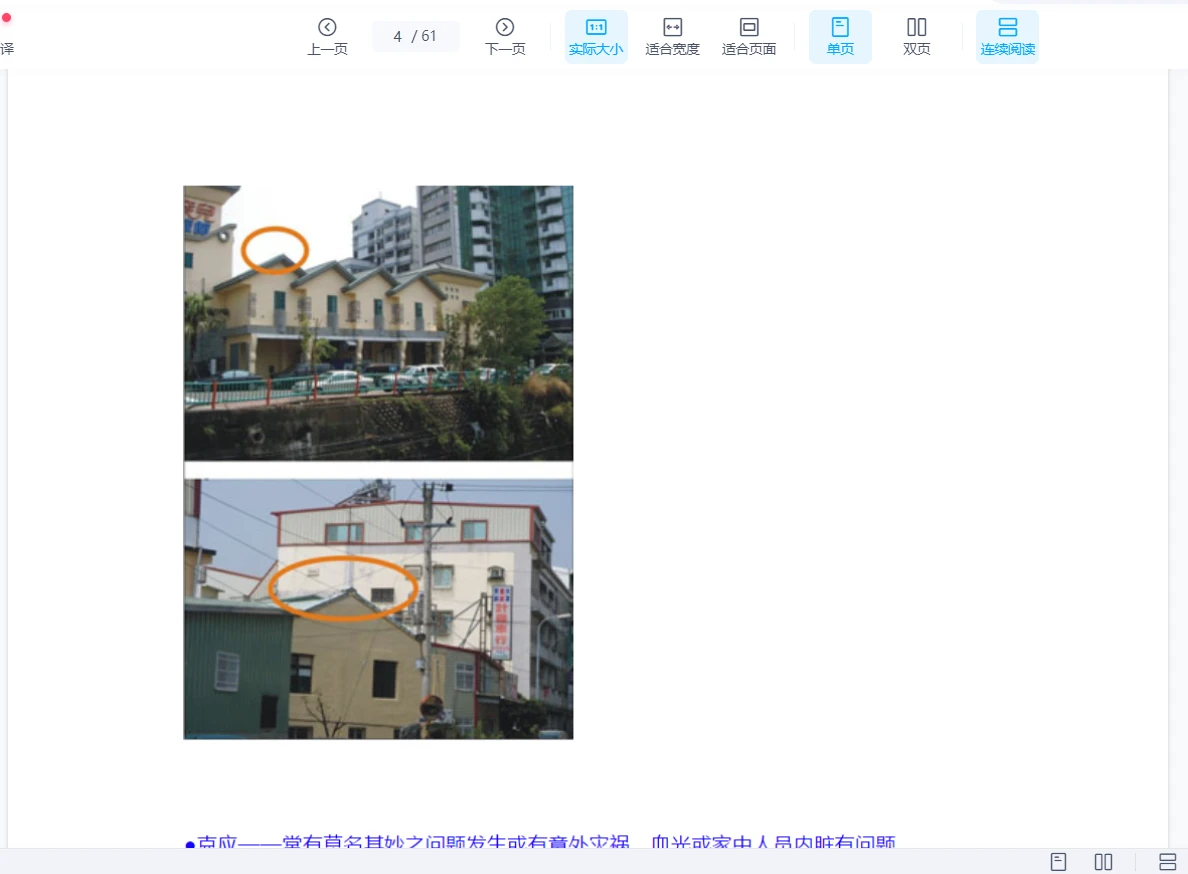Switch to single page (单页) layout
1188x874 pixels.
[x=840, y=37]
